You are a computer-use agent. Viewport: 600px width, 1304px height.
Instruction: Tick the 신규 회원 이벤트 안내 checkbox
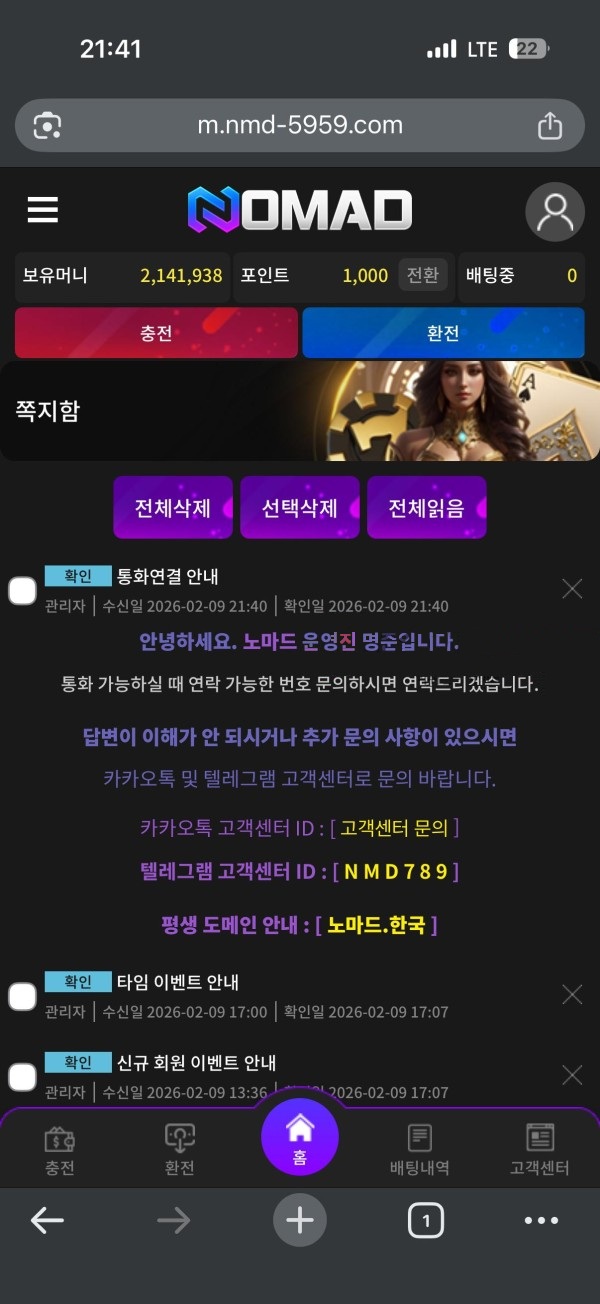23,1077
